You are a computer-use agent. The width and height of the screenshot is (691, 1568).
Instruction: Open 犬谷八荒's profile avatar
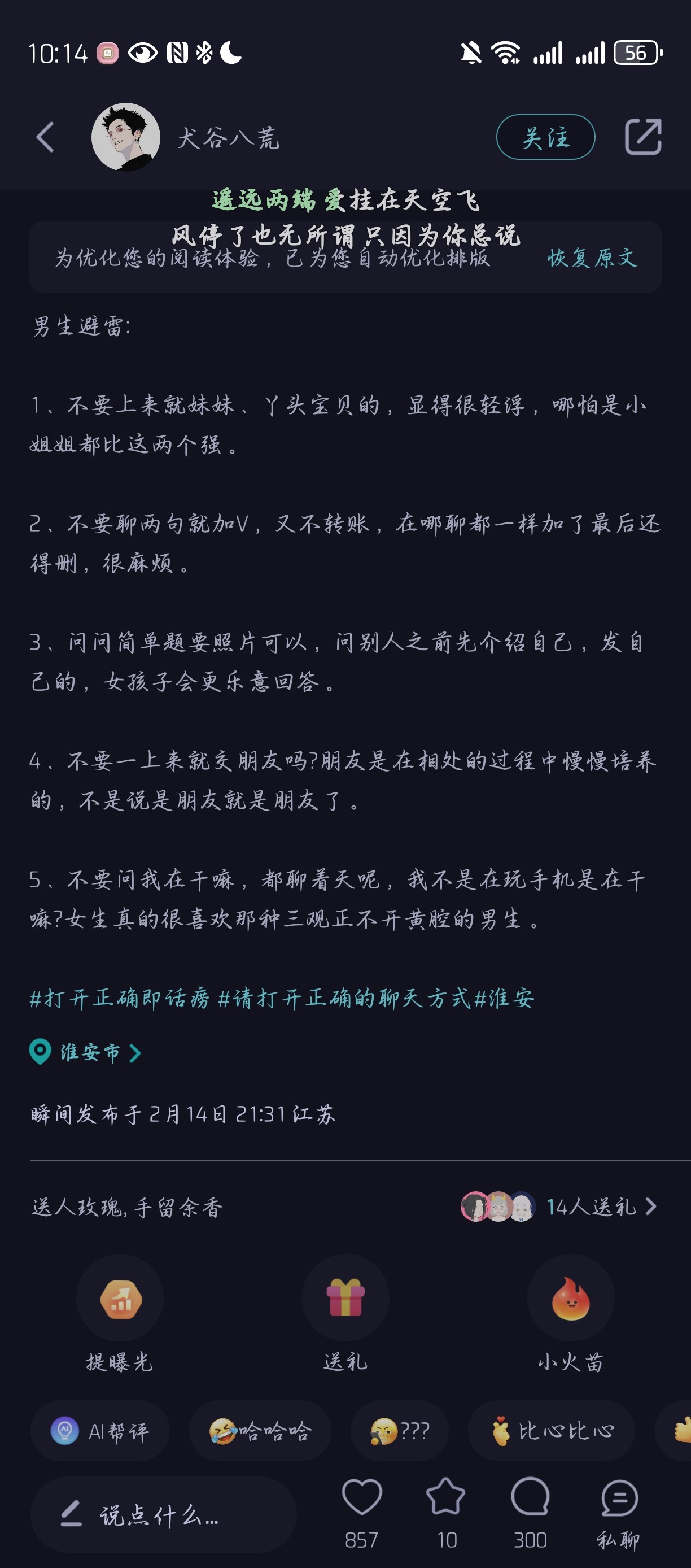pyautogui.click(x=126, y=137)
